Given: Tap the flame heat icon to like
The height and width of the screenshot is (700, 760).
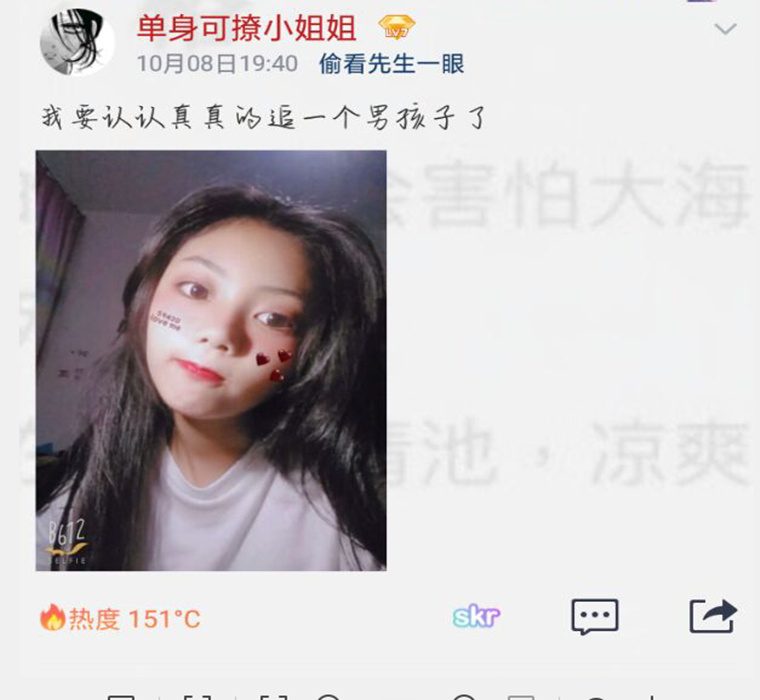Looking at the screenshot, I should click(52, 617).
